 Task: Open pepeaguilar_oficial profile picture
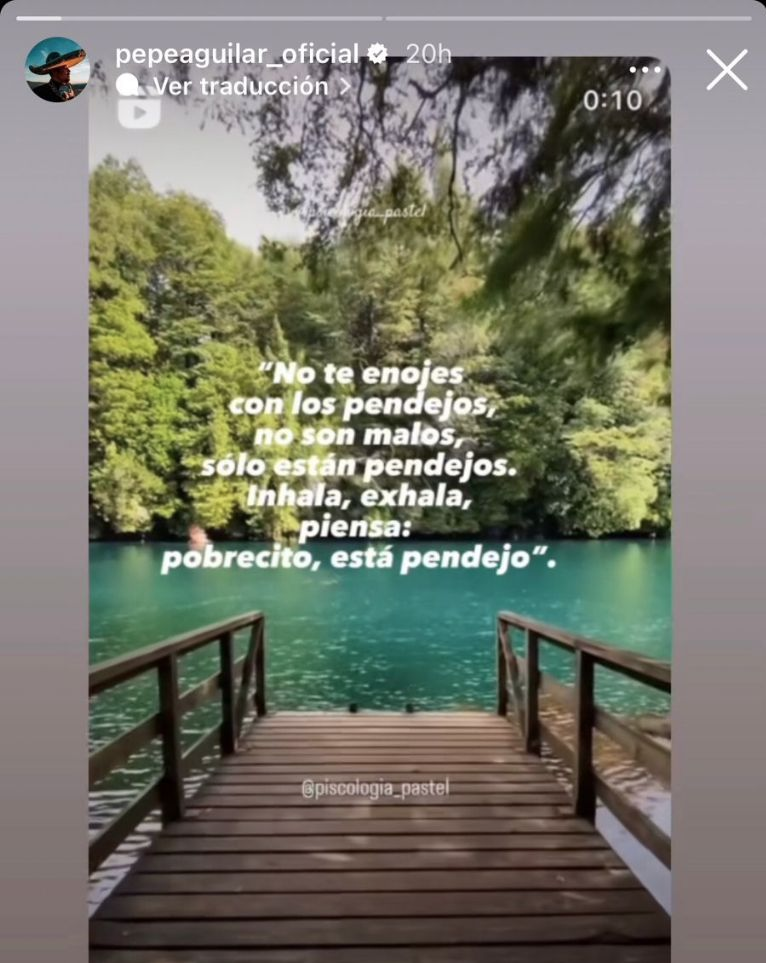click(x=57, y=70)
